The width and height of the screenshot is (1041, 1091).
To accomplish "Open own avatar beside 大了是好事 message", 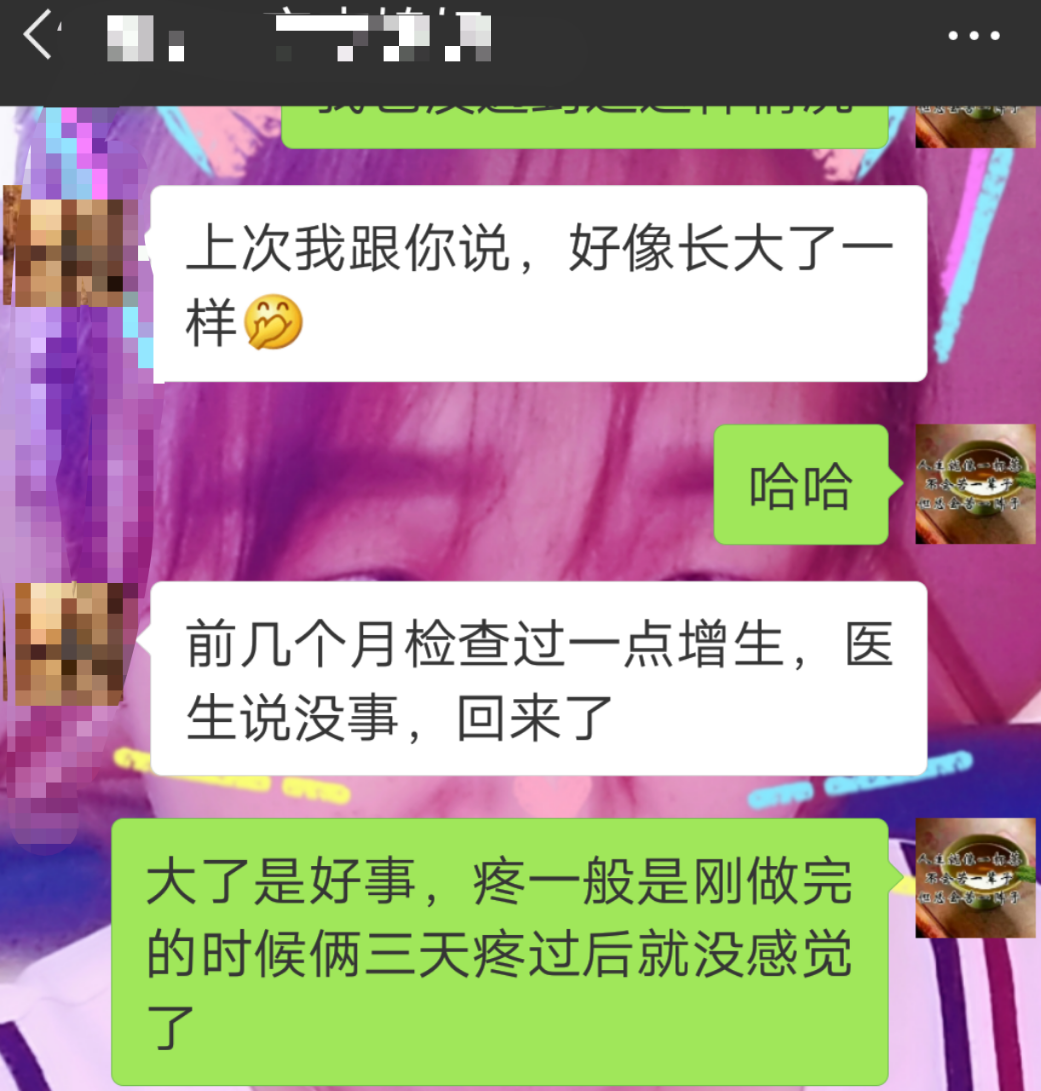I will (x=975, y=878).
